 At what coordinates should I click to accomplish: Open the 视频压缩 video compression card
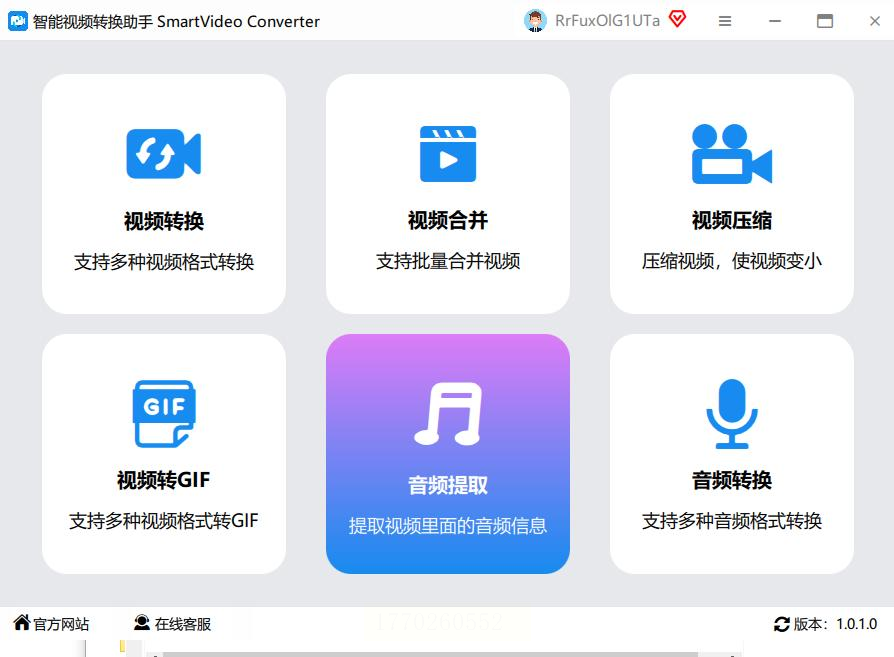tap(732, 193)
